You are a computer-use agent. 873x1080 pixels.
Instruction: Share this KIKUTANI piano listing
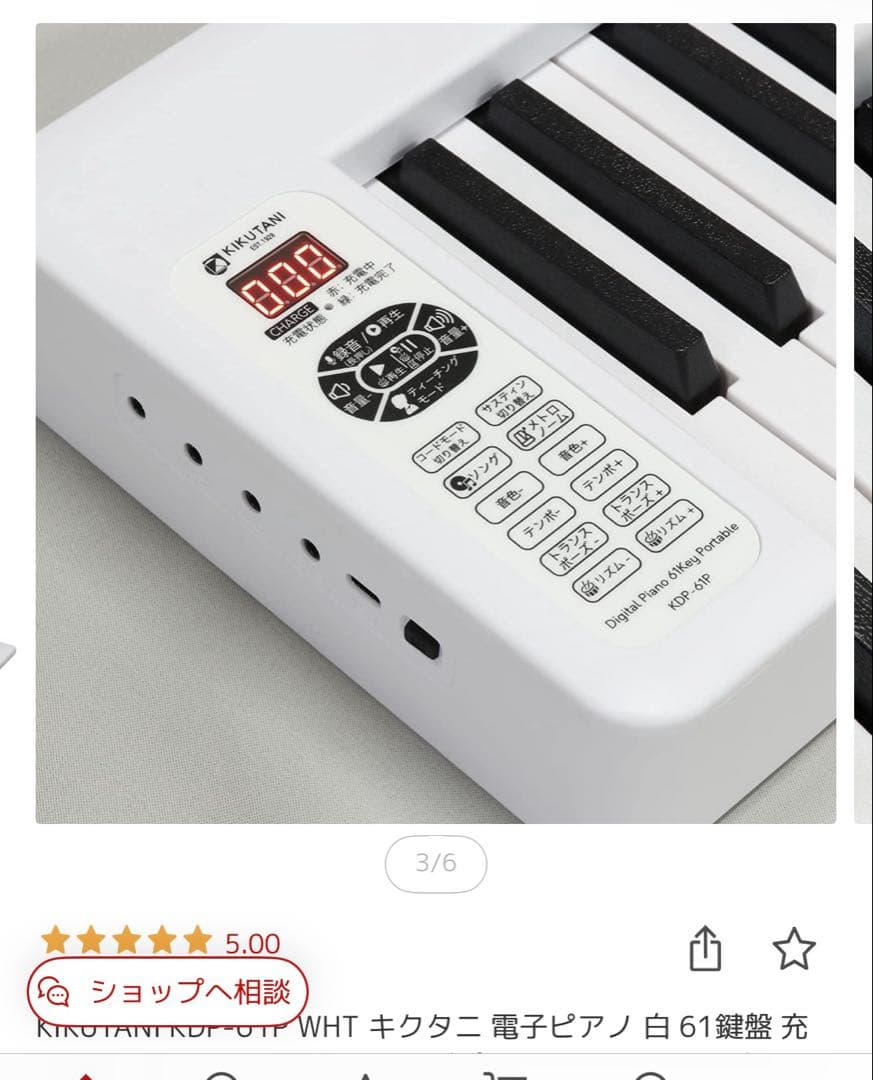(x=705, y=948)
